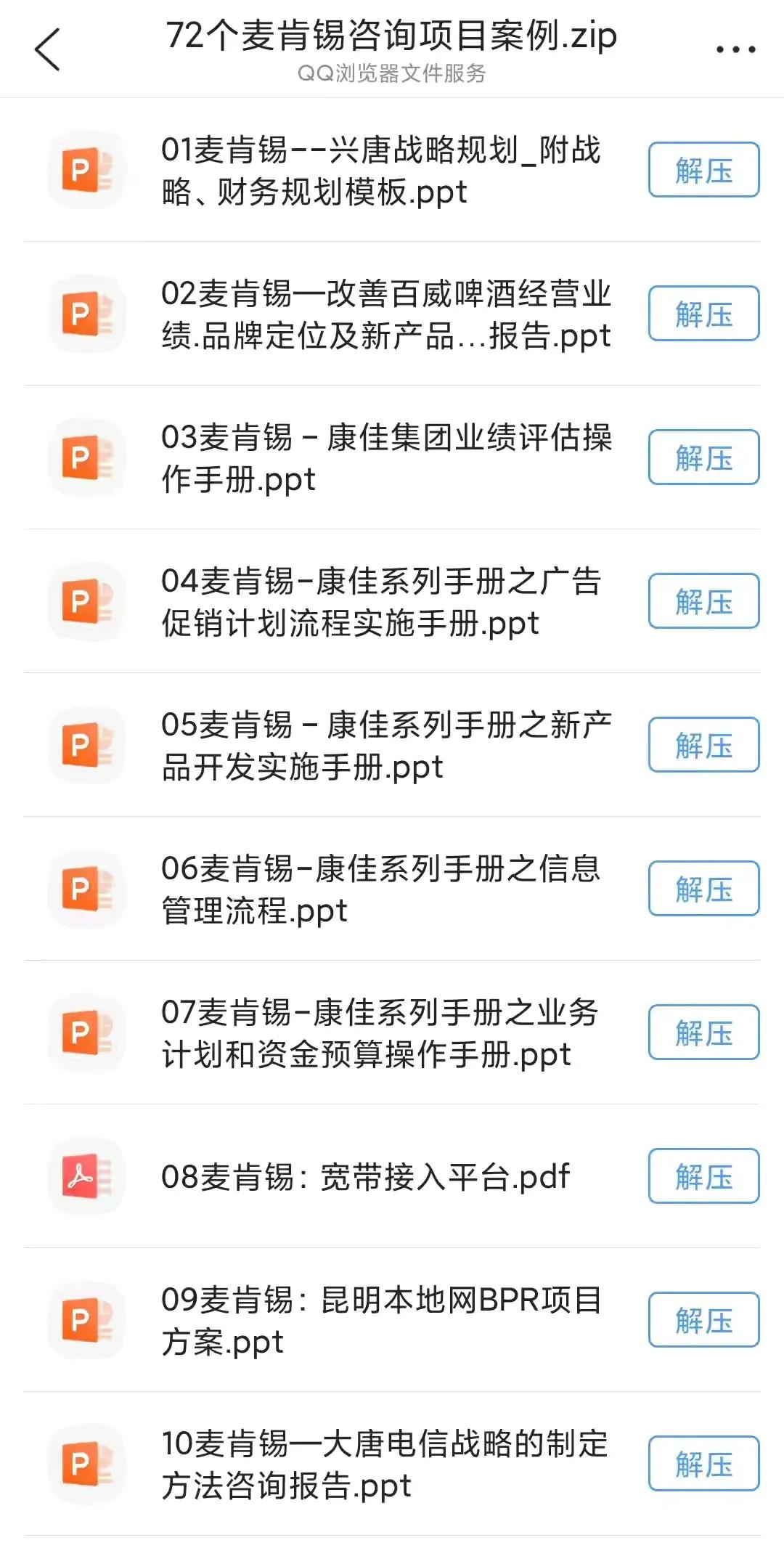Tap 解压 for 01麦肯锡兴唐战略规划 file
Screen dimensions: 784x1548
coord(703,170)
